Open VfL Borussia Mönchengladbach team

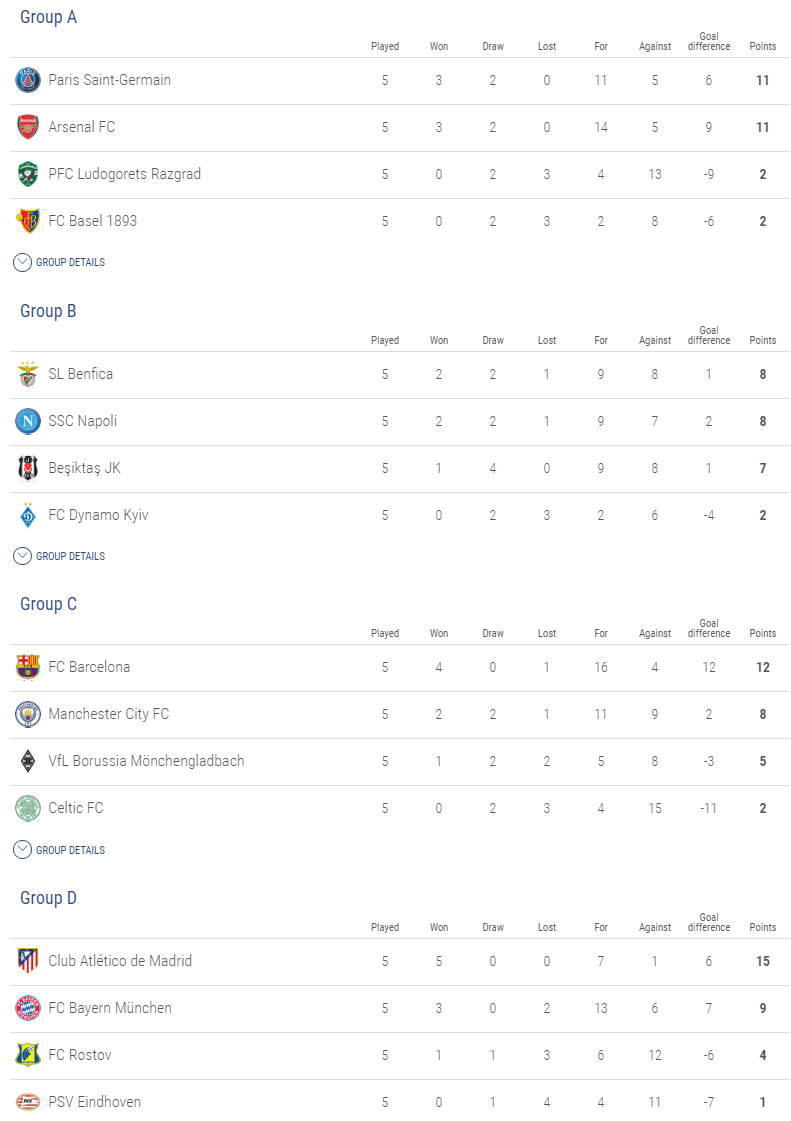click(x=146, y=761)
